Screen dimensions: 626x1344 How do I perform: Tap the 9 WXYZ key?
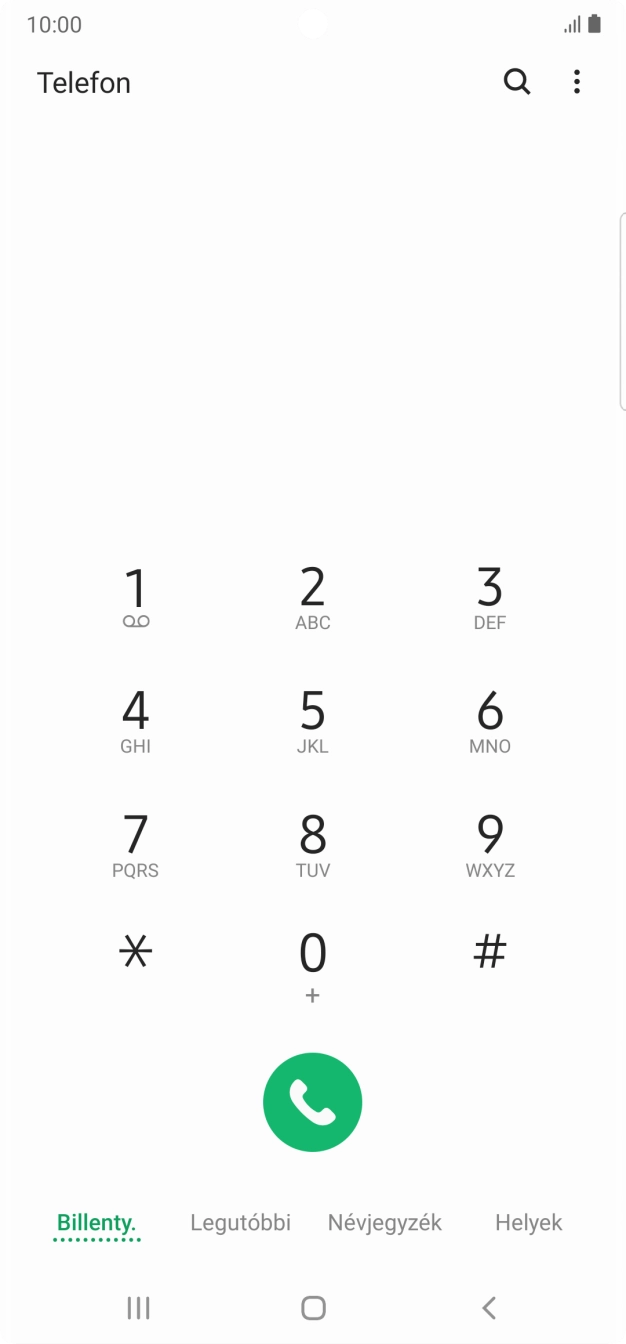[x=489, y=846]
